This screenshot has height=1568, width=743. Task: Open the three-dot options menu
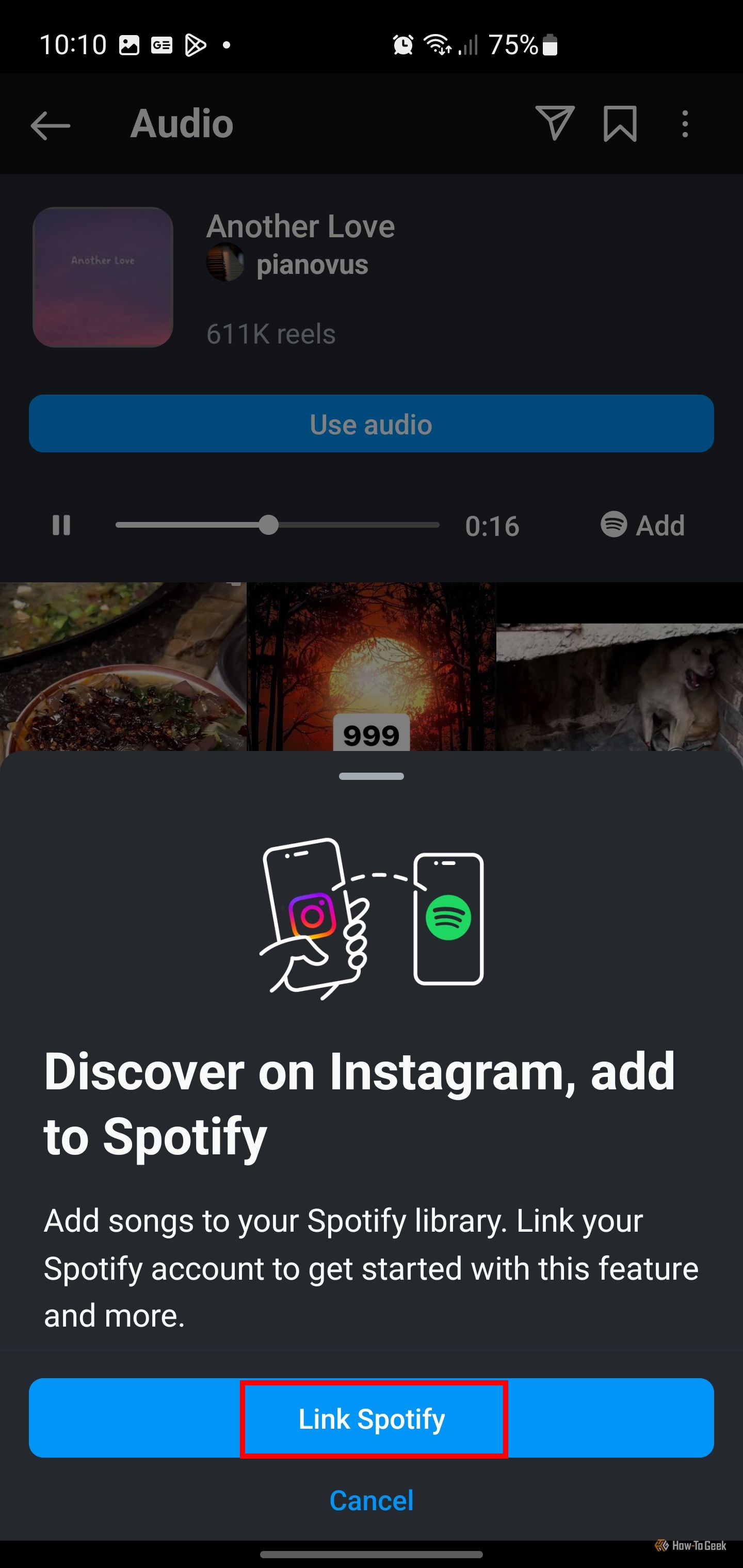point(685,124)
